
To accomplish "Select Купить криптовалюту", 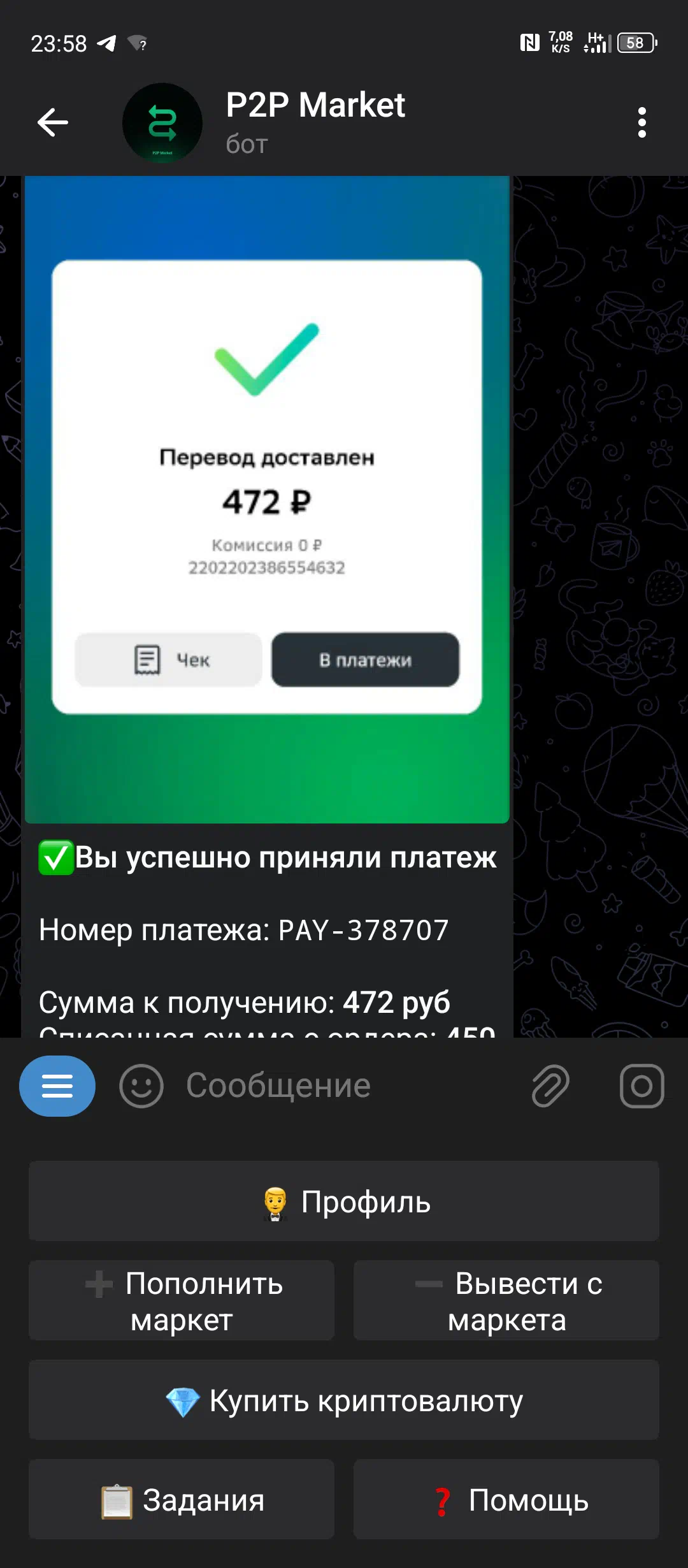I will tap(344, 1400).
